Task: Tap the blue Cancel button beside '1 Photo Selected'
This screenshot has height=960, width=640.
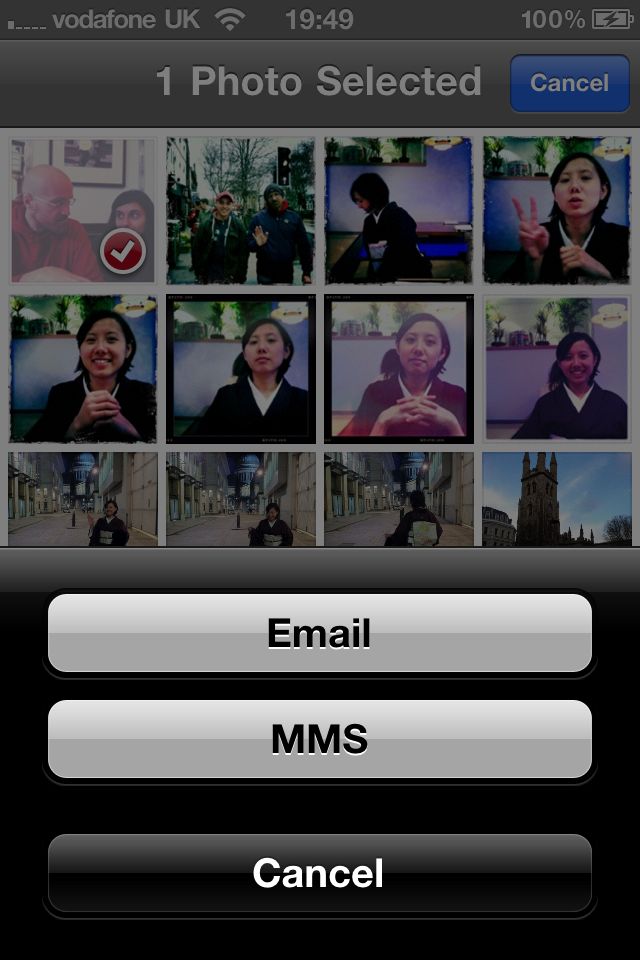Action: point(569,83)
